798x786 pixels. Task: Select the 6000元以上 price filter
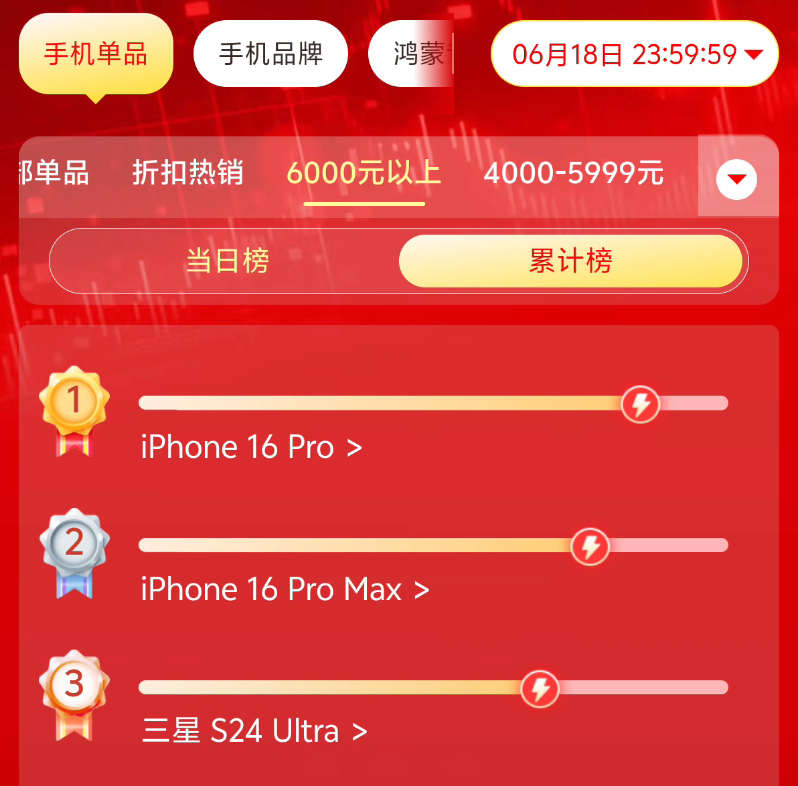pyautogui.click(x=364, y=173)
